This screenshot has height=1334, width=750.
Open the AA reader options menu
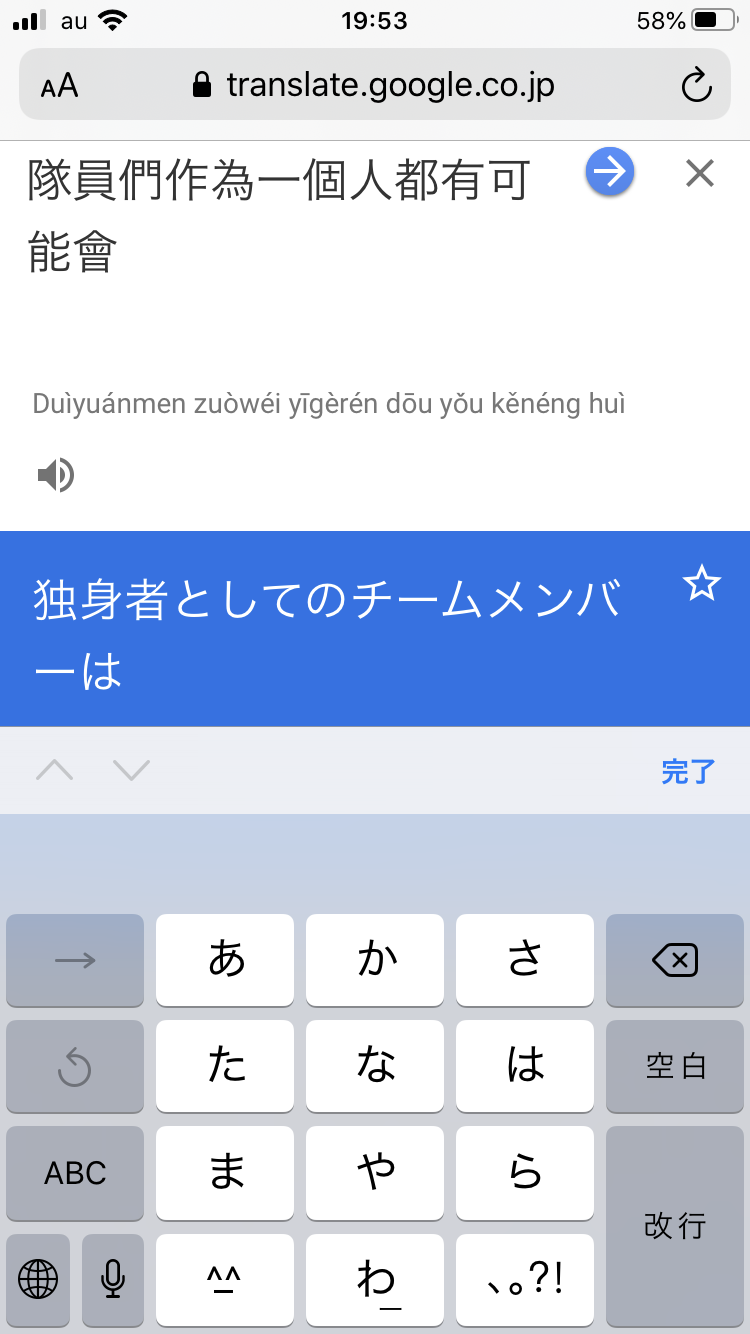59,86
